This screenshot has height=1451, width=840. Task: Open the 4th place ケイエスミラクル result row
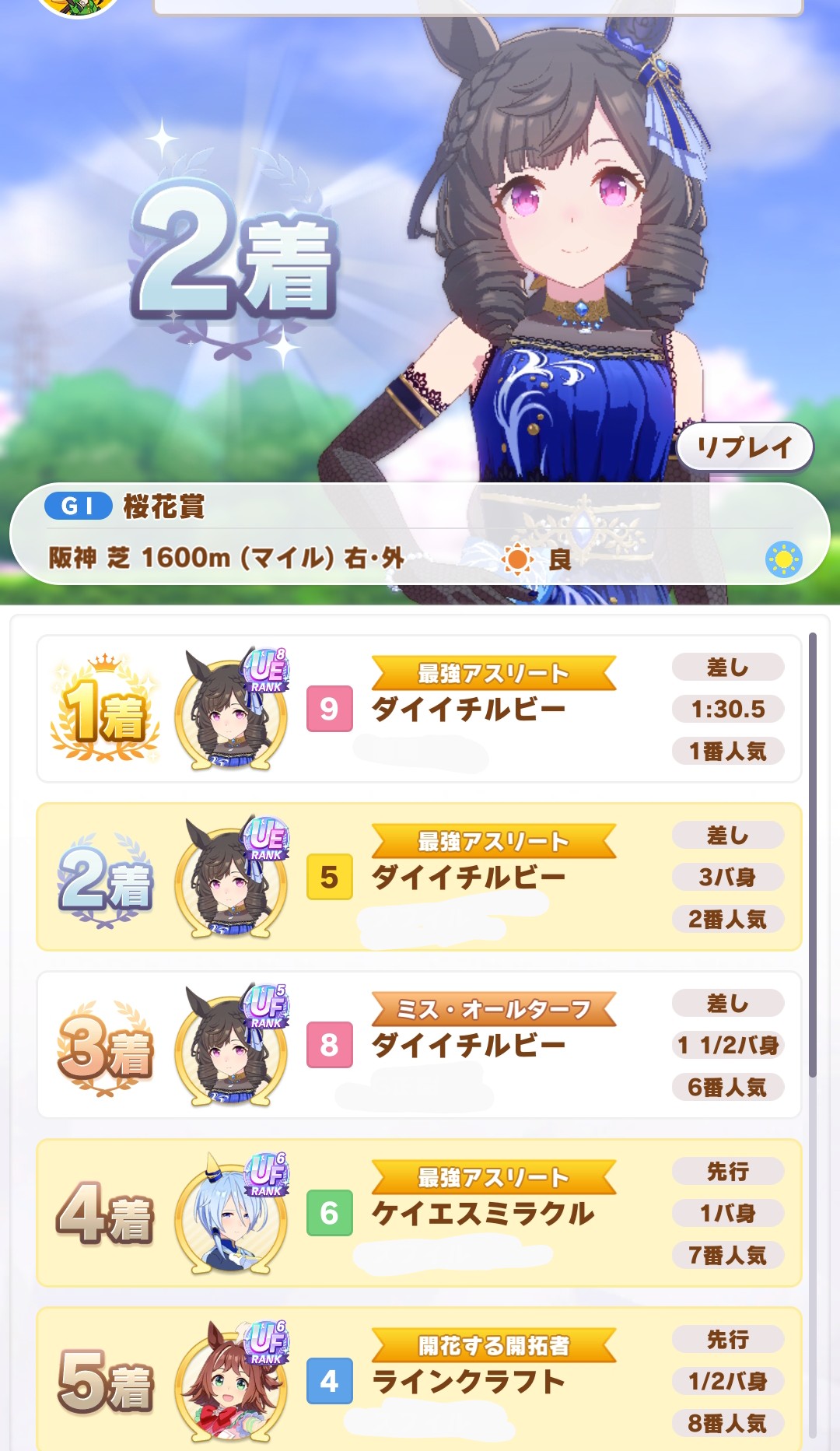tap(418, 1213)
